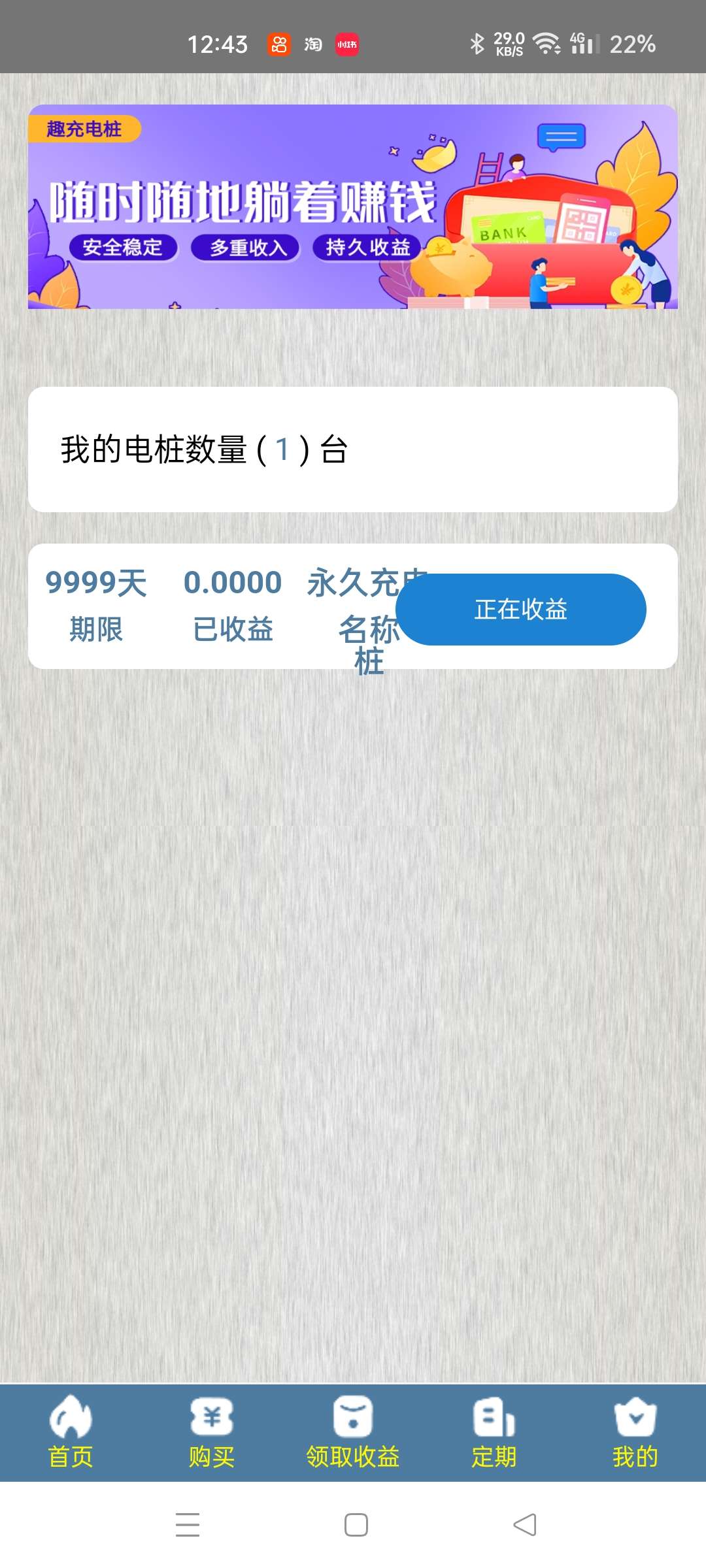This screenshot has height=1568, width=706.
Task: Go back with the system back button
Action: point(524,1525)
